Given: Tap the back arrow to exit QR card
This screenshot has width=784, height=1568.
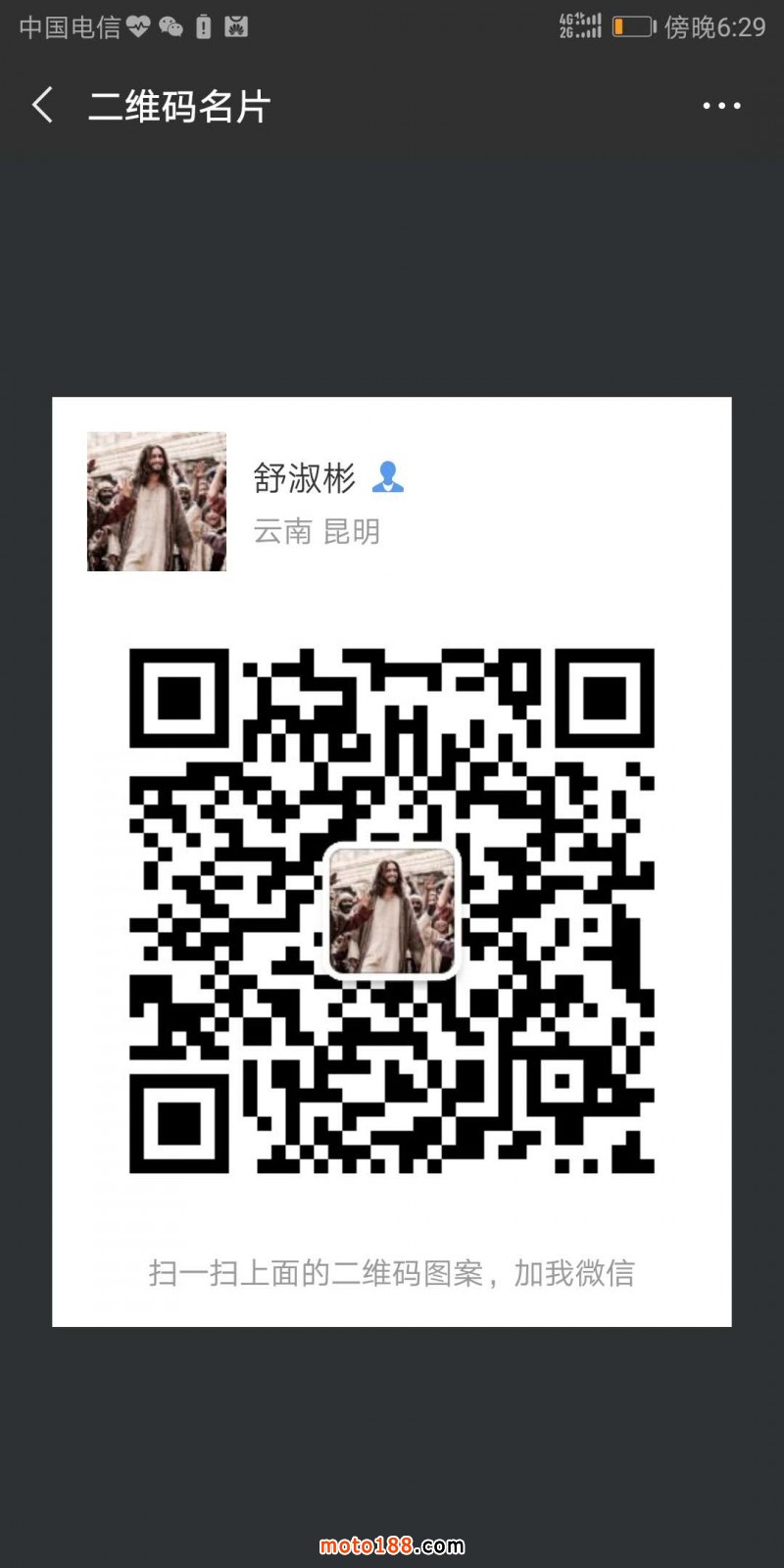Looking at the screenshot, I should pos(42,105).
